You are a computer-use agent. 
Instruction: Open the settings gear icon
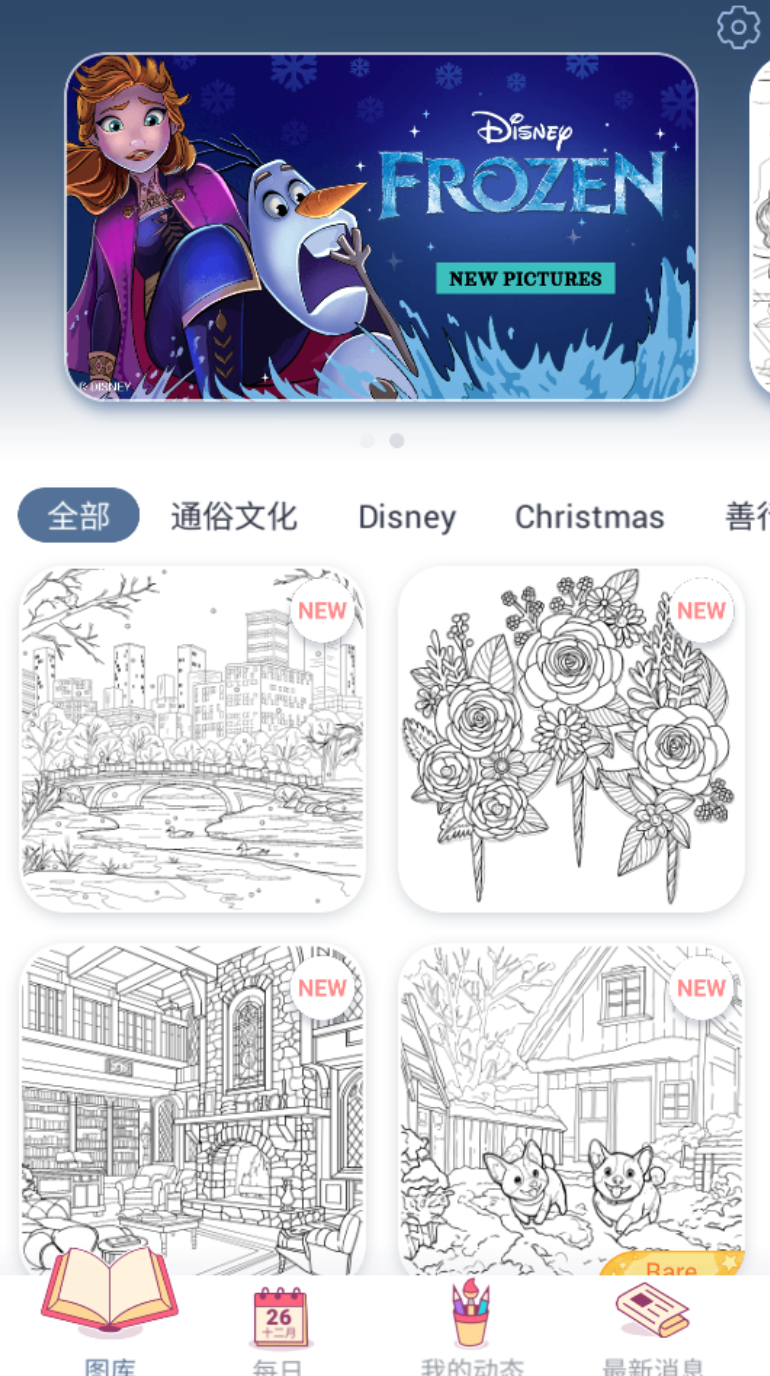tap(738, 28)
